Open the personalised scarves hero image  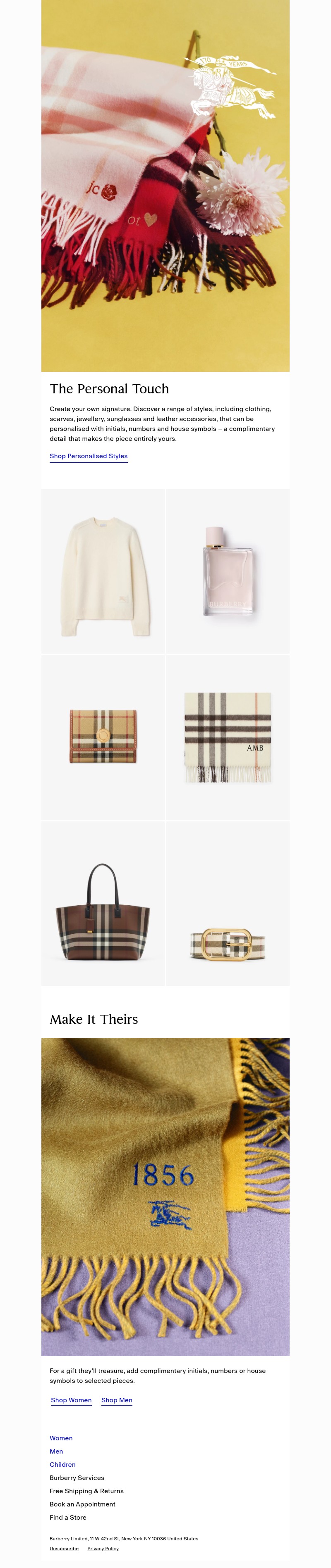tap(165, 186)
